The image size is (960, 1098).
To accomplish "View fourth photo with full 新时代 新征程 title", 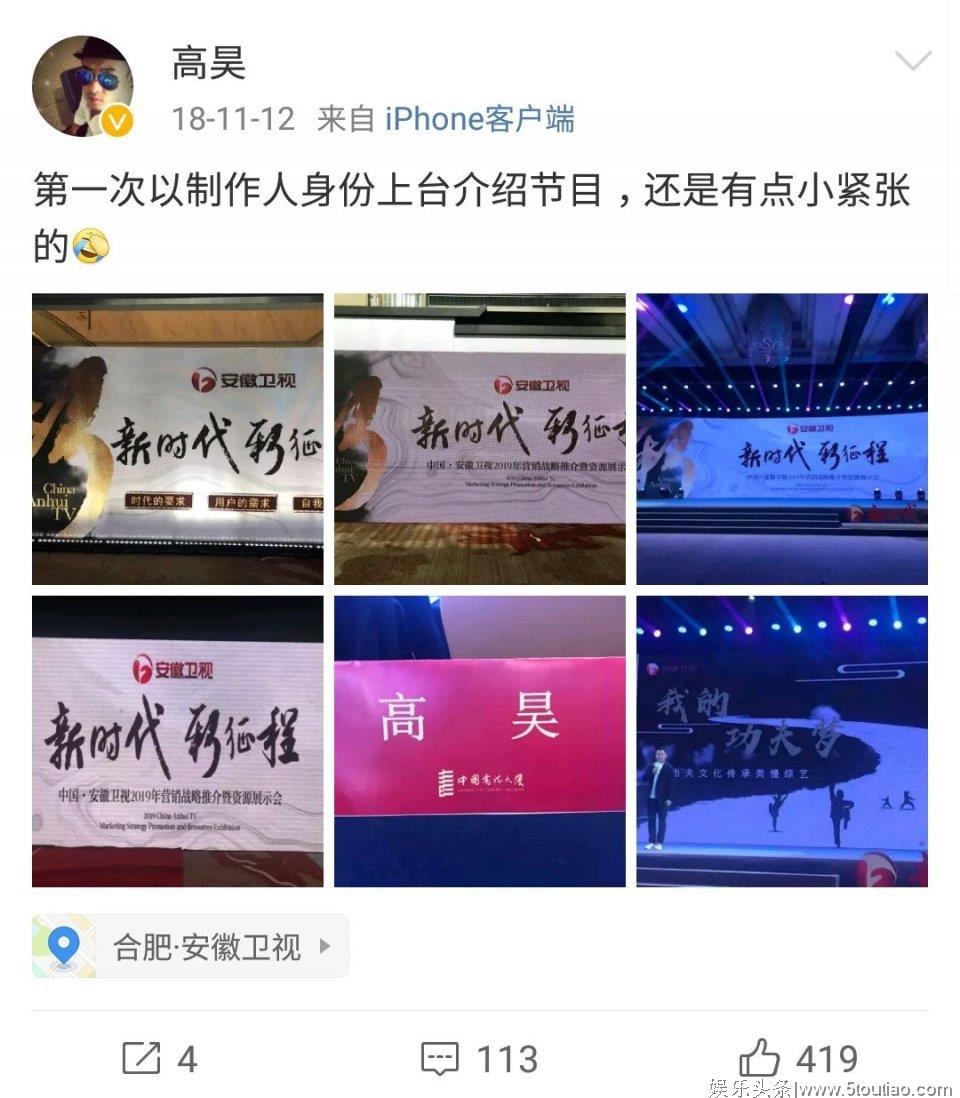I will [x=177, y=741].
